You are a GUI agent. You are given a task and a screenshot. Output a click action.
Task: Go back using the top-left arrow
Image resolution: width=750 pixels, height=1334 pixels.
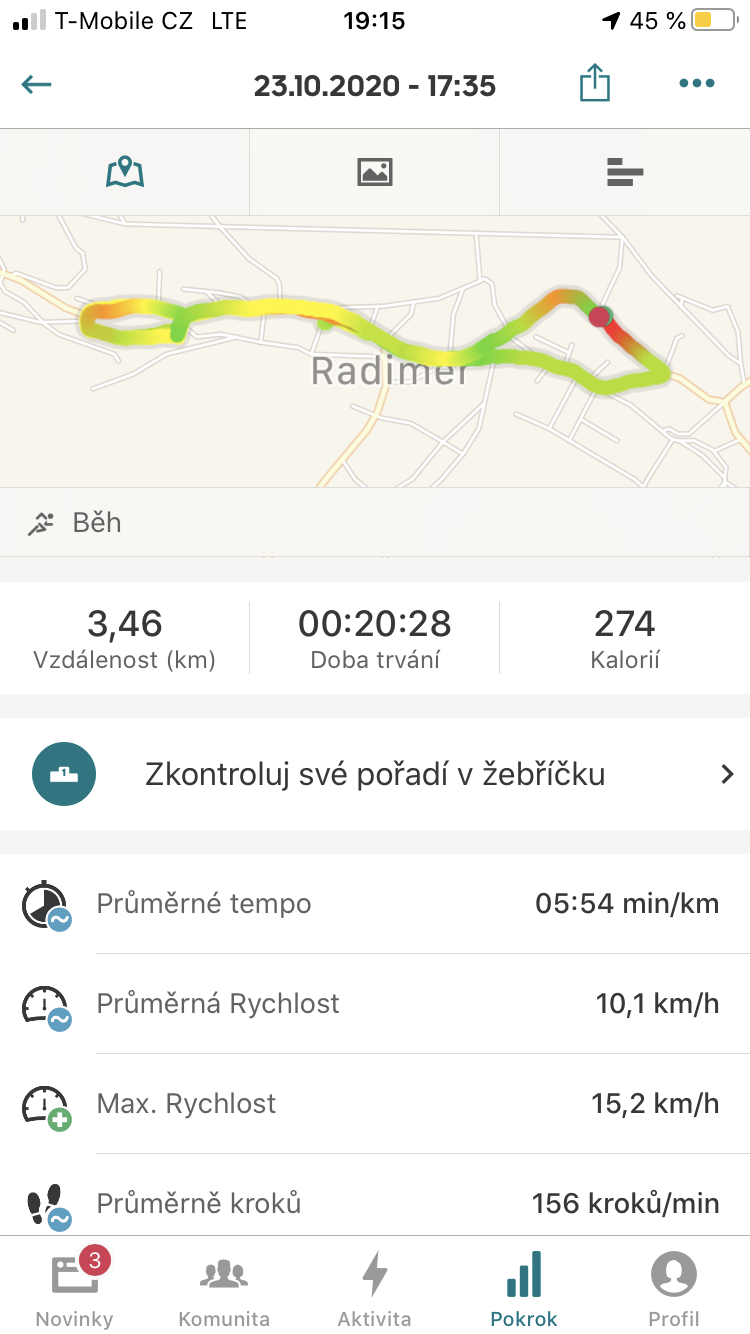coord(36,84)
